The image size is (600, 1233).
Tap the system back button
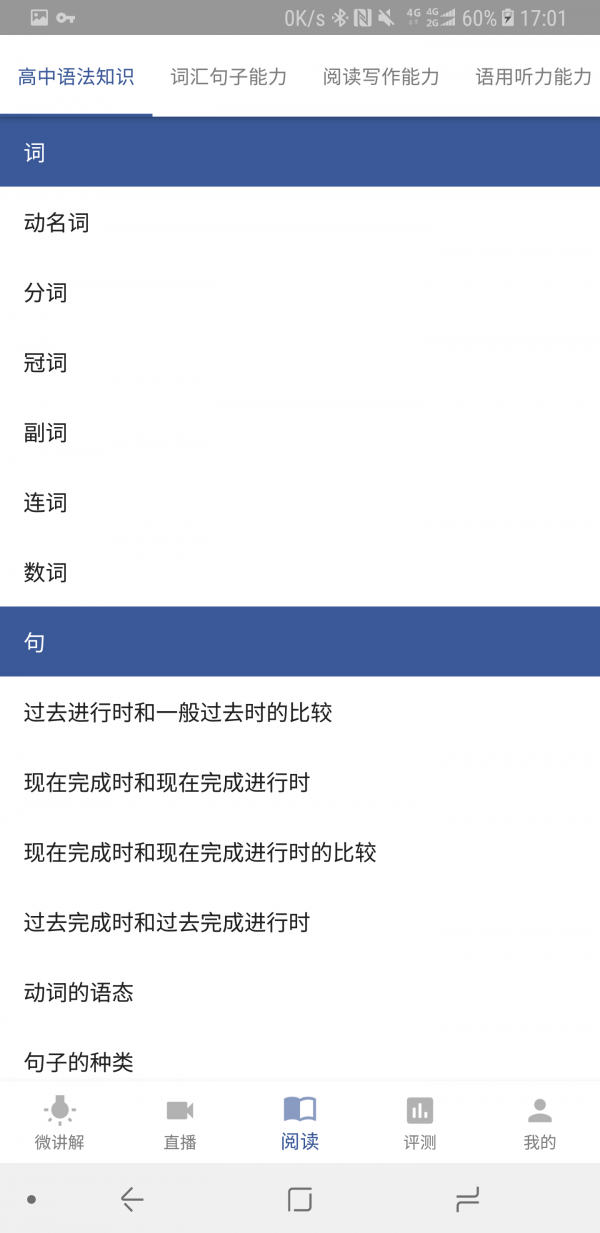132,1198
